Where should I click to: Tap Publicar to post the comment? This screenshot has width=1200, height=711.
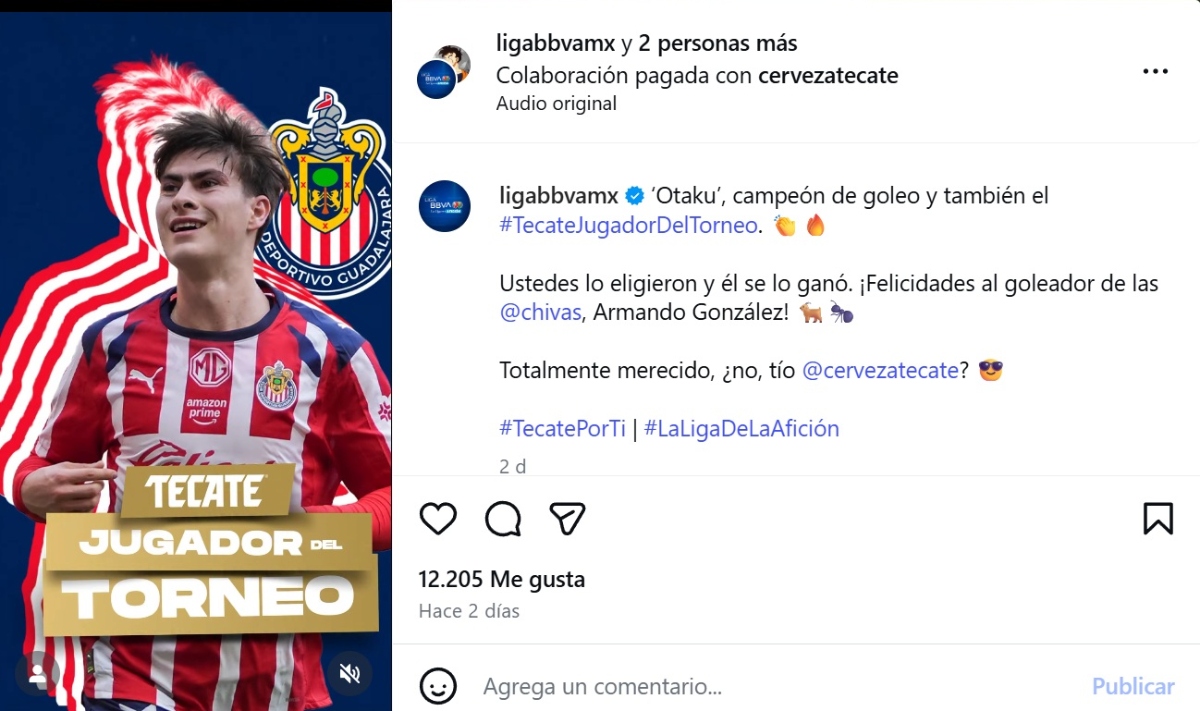1132,687
